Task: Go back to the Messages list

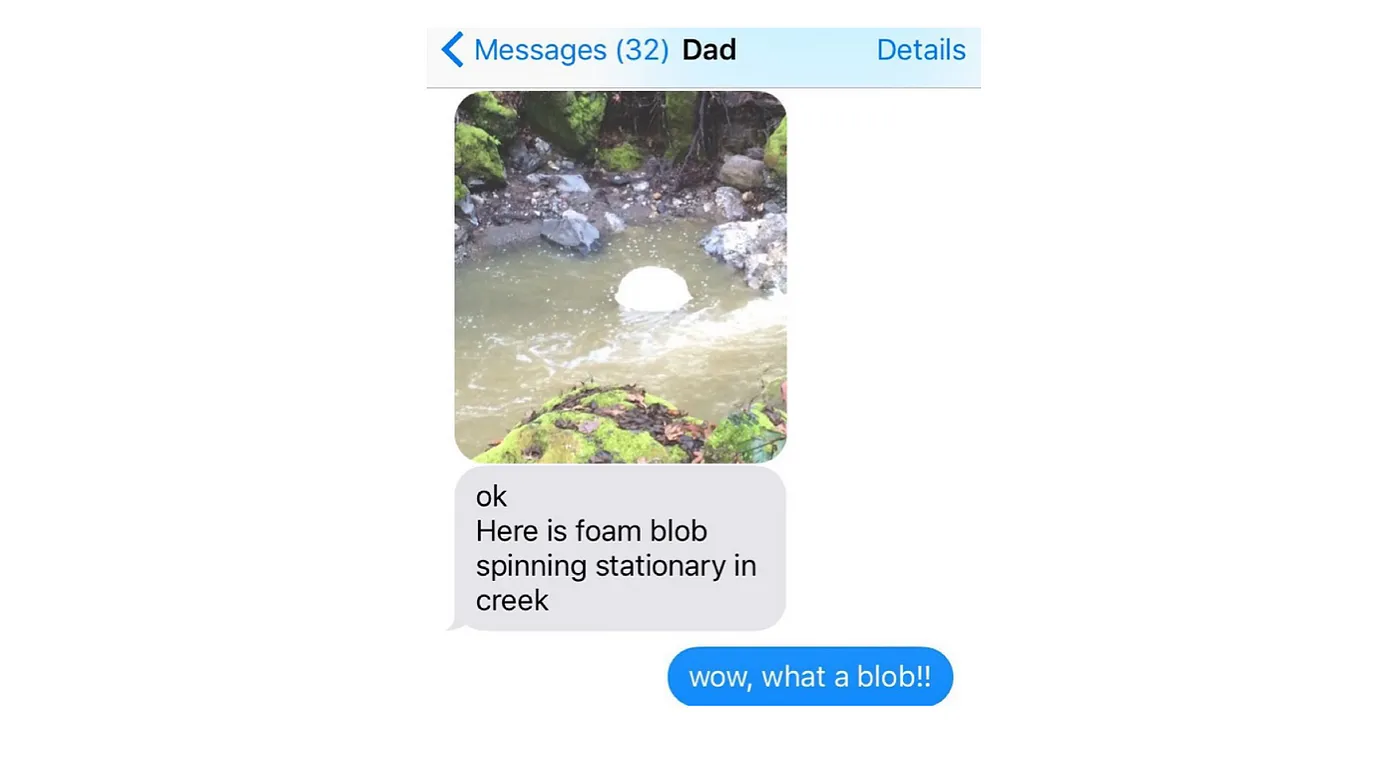Action: tap(555, 50)
